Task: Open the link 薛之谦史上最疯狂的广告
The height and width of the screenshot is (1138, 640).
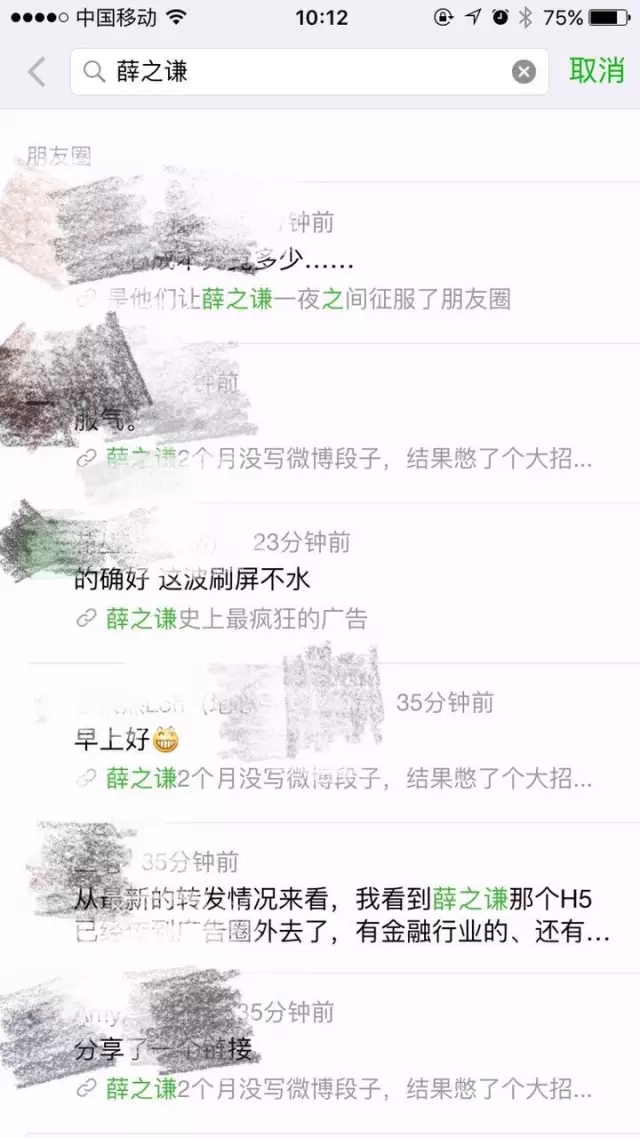Action: [237, 618]
